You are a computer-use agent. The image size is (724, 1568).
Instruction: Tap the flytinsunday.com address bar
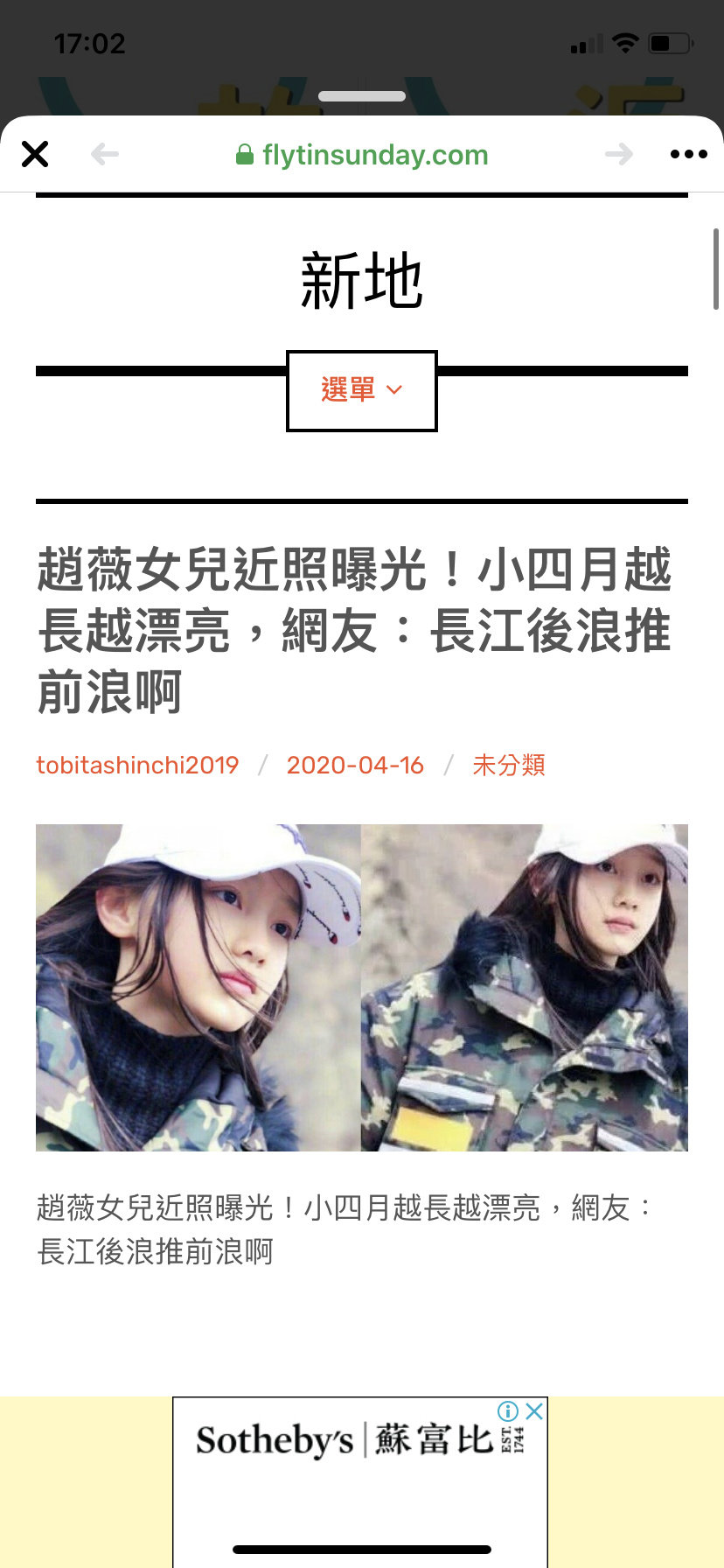click(x=362, y=155)
